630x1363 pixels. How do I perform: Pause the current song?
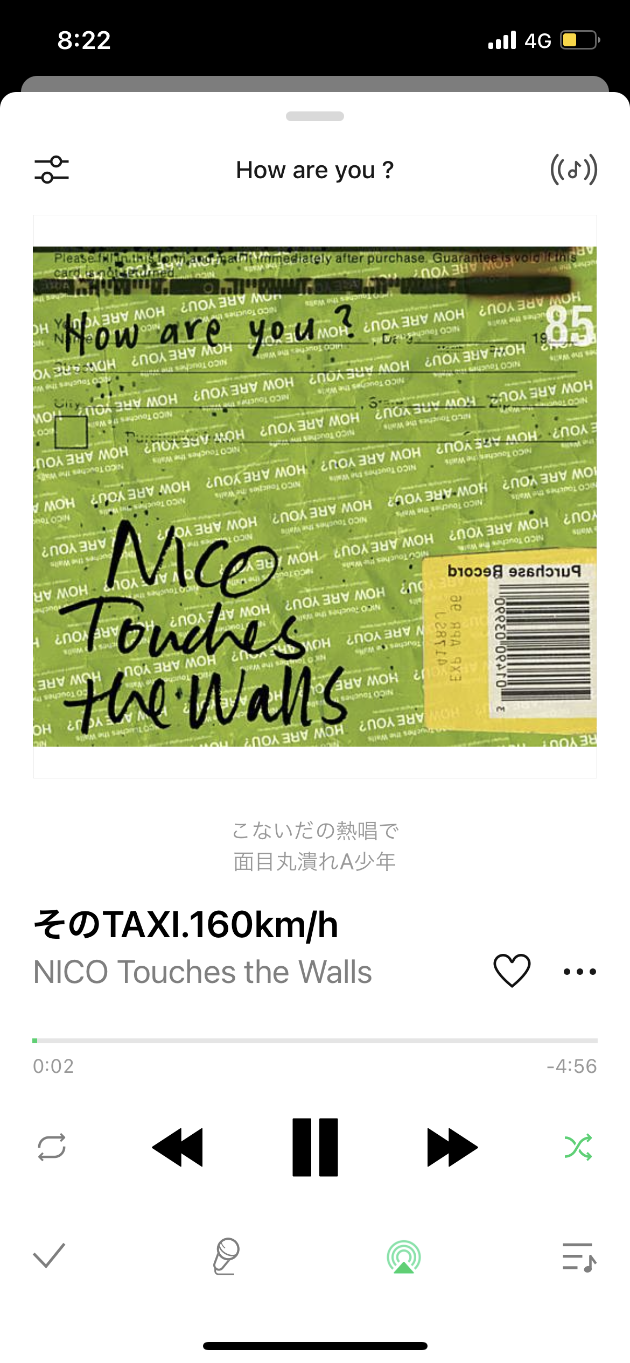point(315,1147)
